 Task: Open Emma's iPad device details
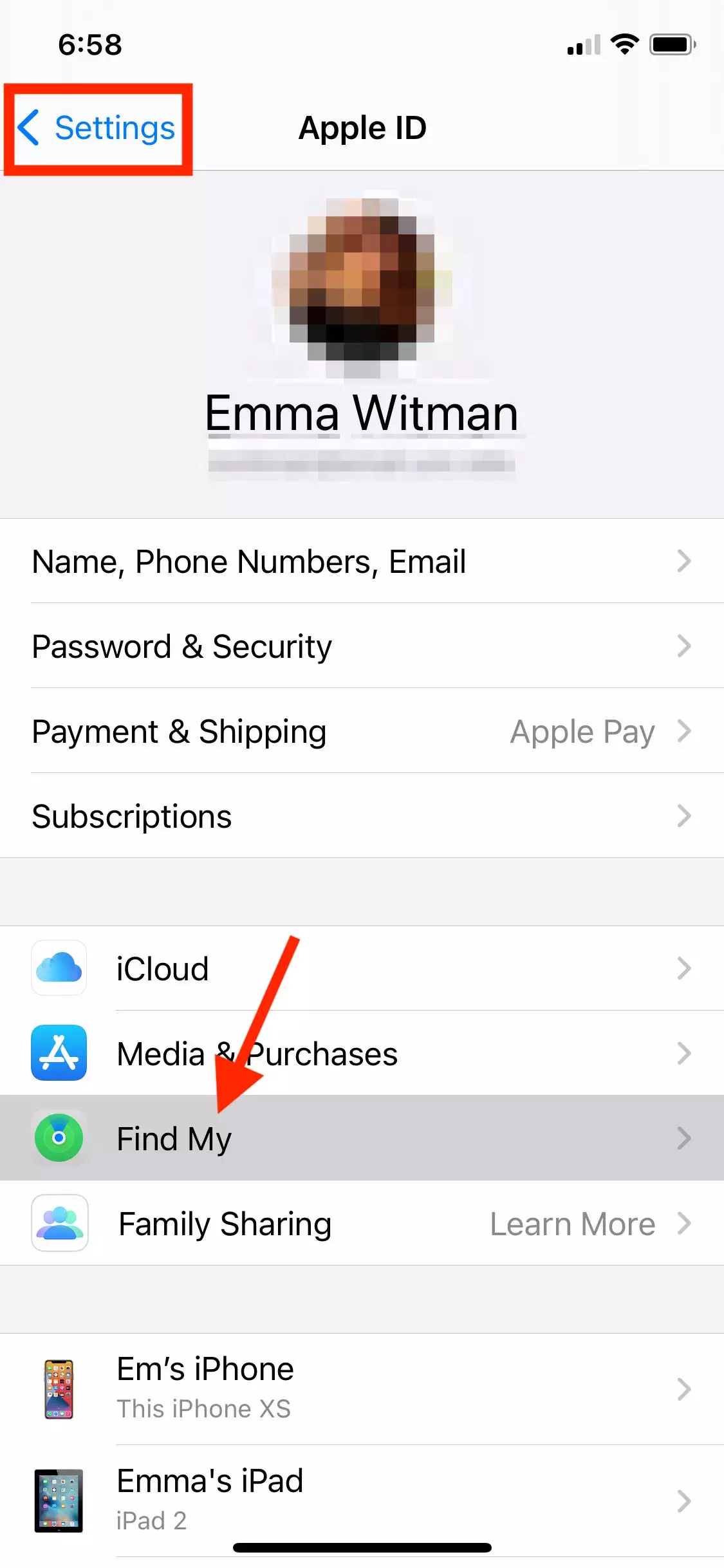pyautogui.click(x=362, y=1500)
